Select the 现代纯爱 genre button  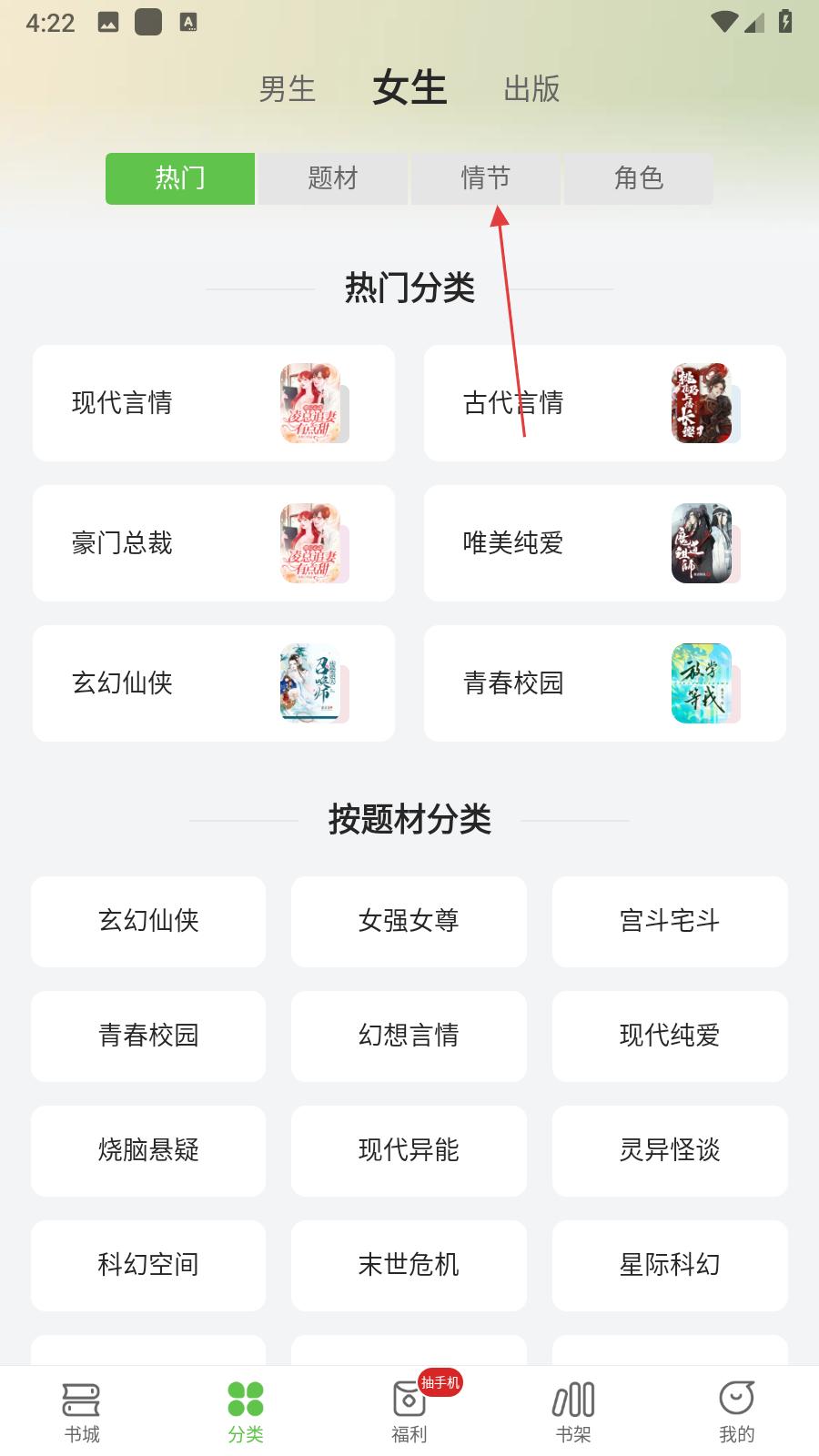point(669,1036)
